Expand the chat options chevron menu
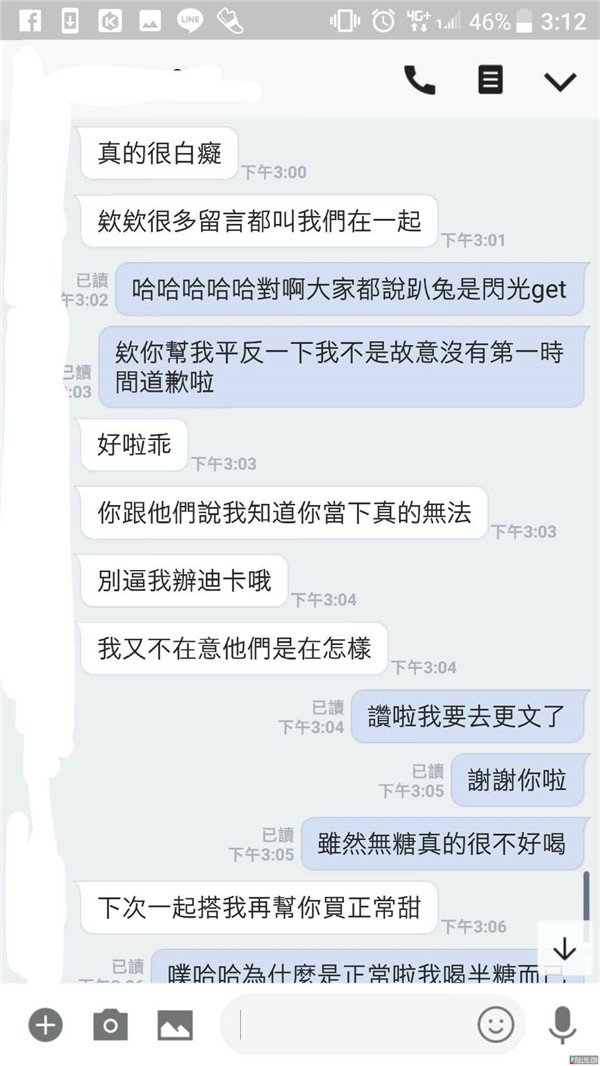This screenshot has width=600, height=1066. (x=561, y=81)
